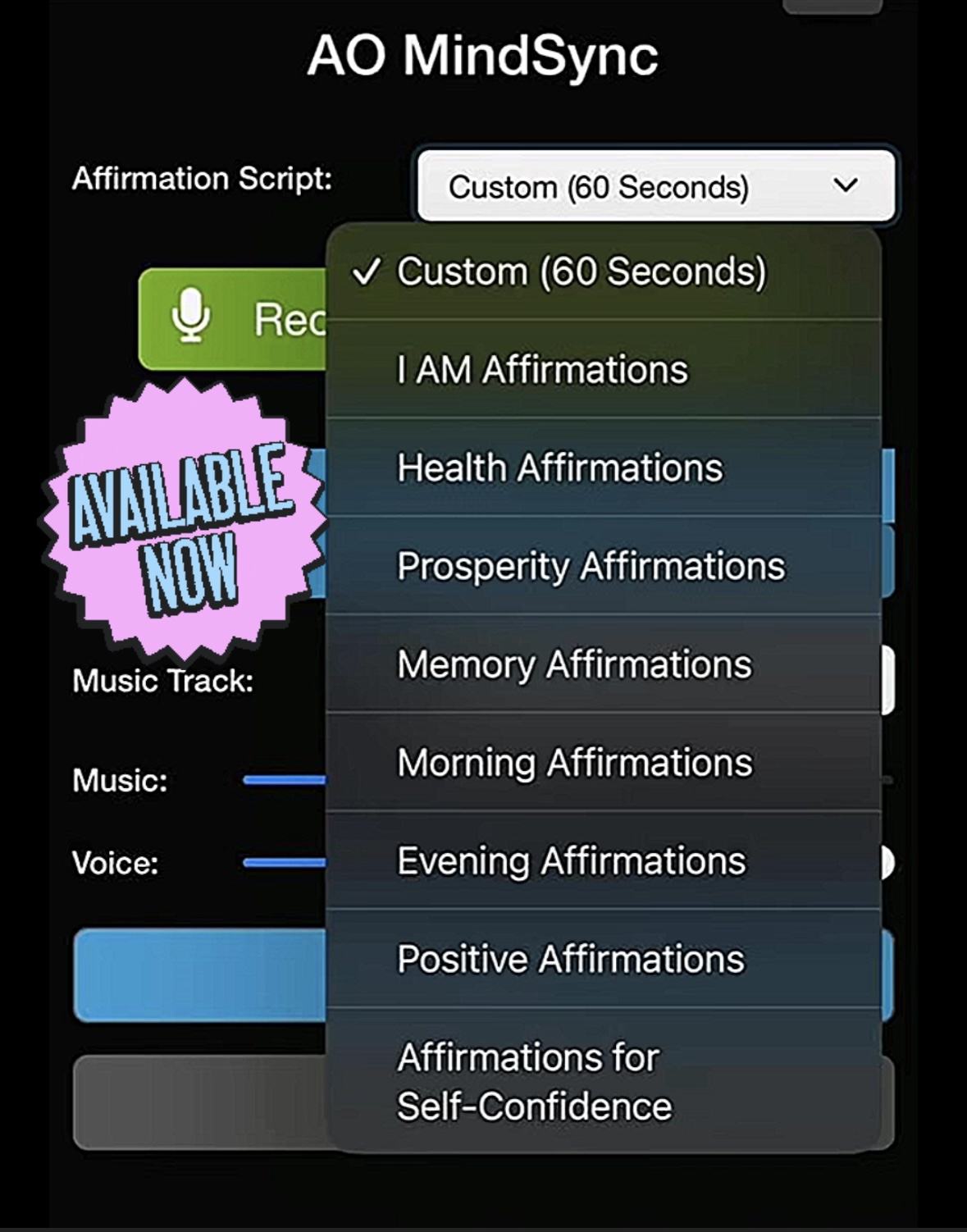Click the checkmark next to Custom (60 Seconds)
967x1232 pixels.
click(367, 272)
